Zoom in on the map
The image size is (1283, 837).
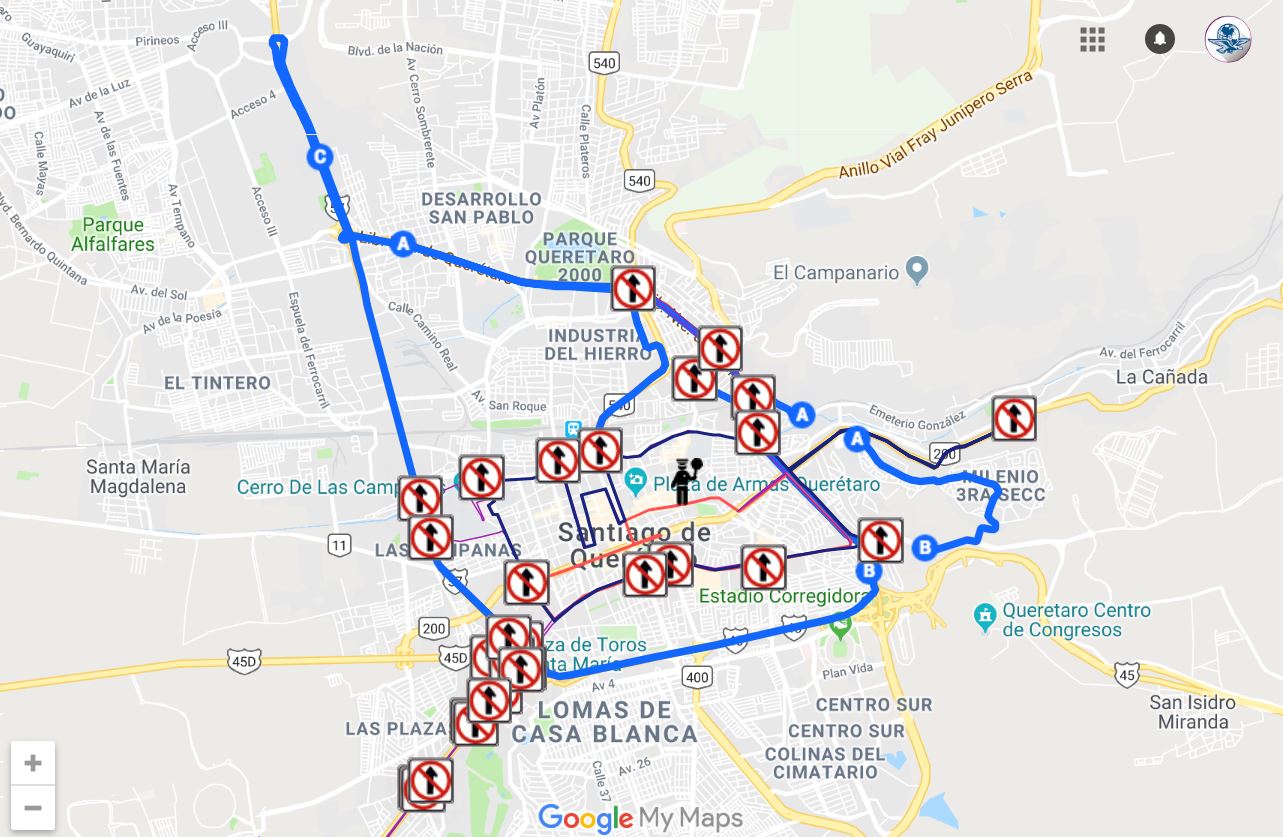click(33, 764)
